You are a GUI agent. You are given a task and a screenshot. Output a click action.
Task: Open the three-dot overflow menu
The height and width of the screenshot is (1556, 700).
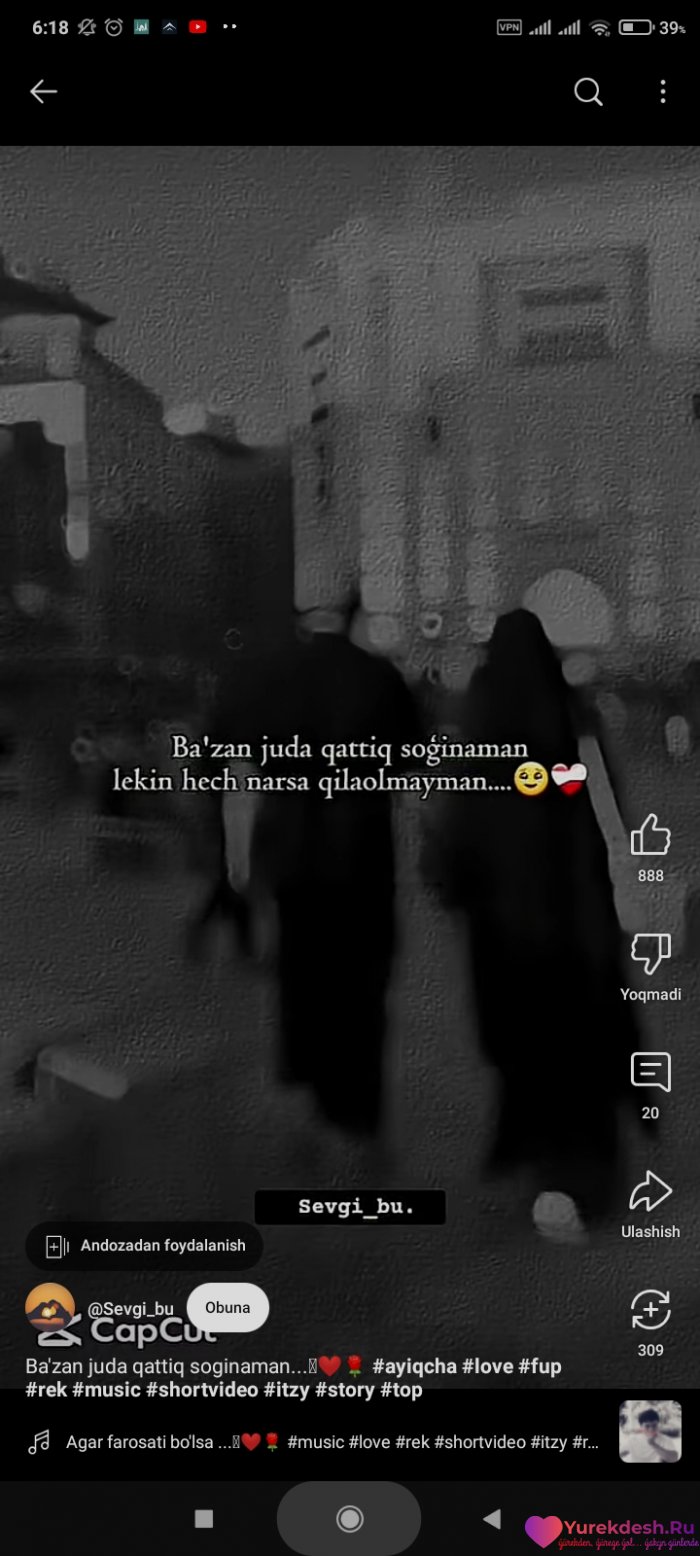(x=662, y=92)
